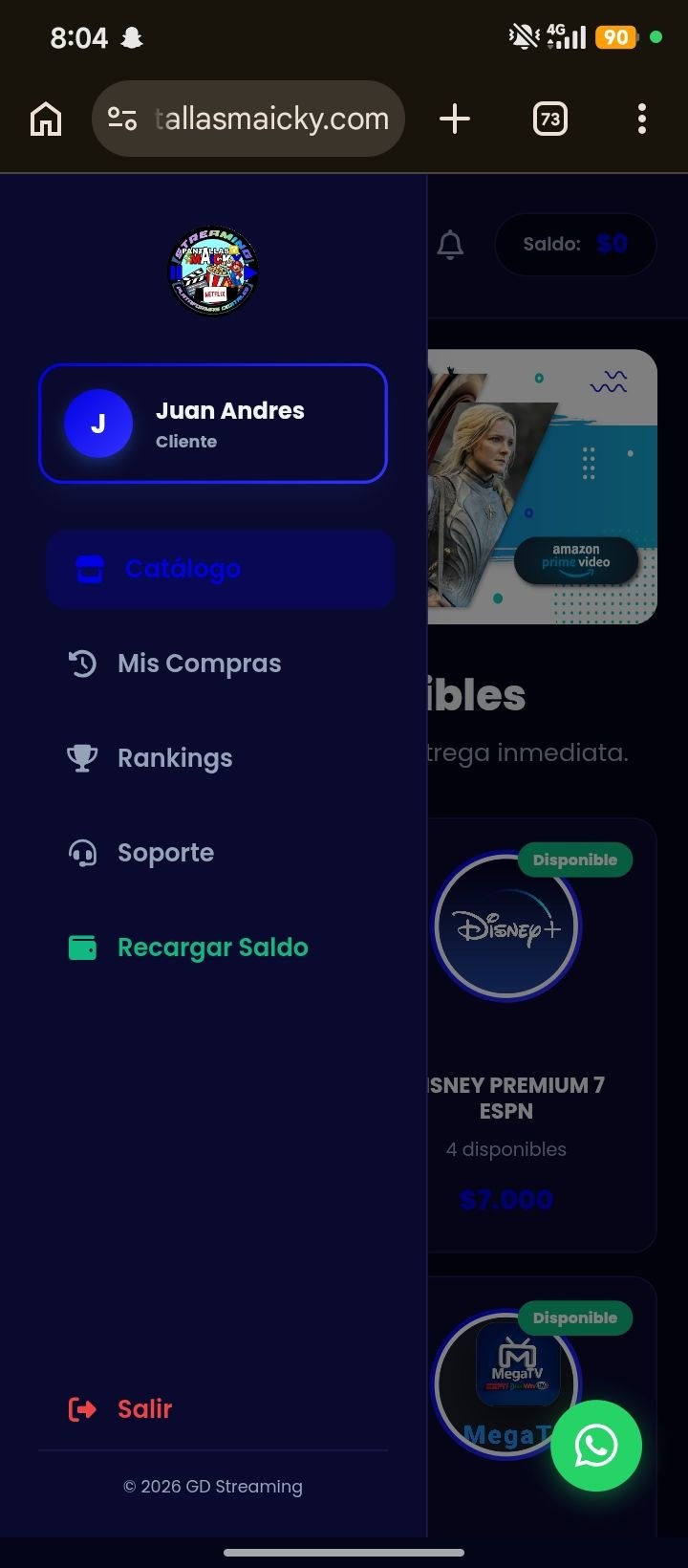Tap the Salir exit icon
Screen dimensions: 688x1568
pyautogui.click(x=82, y=1408)
